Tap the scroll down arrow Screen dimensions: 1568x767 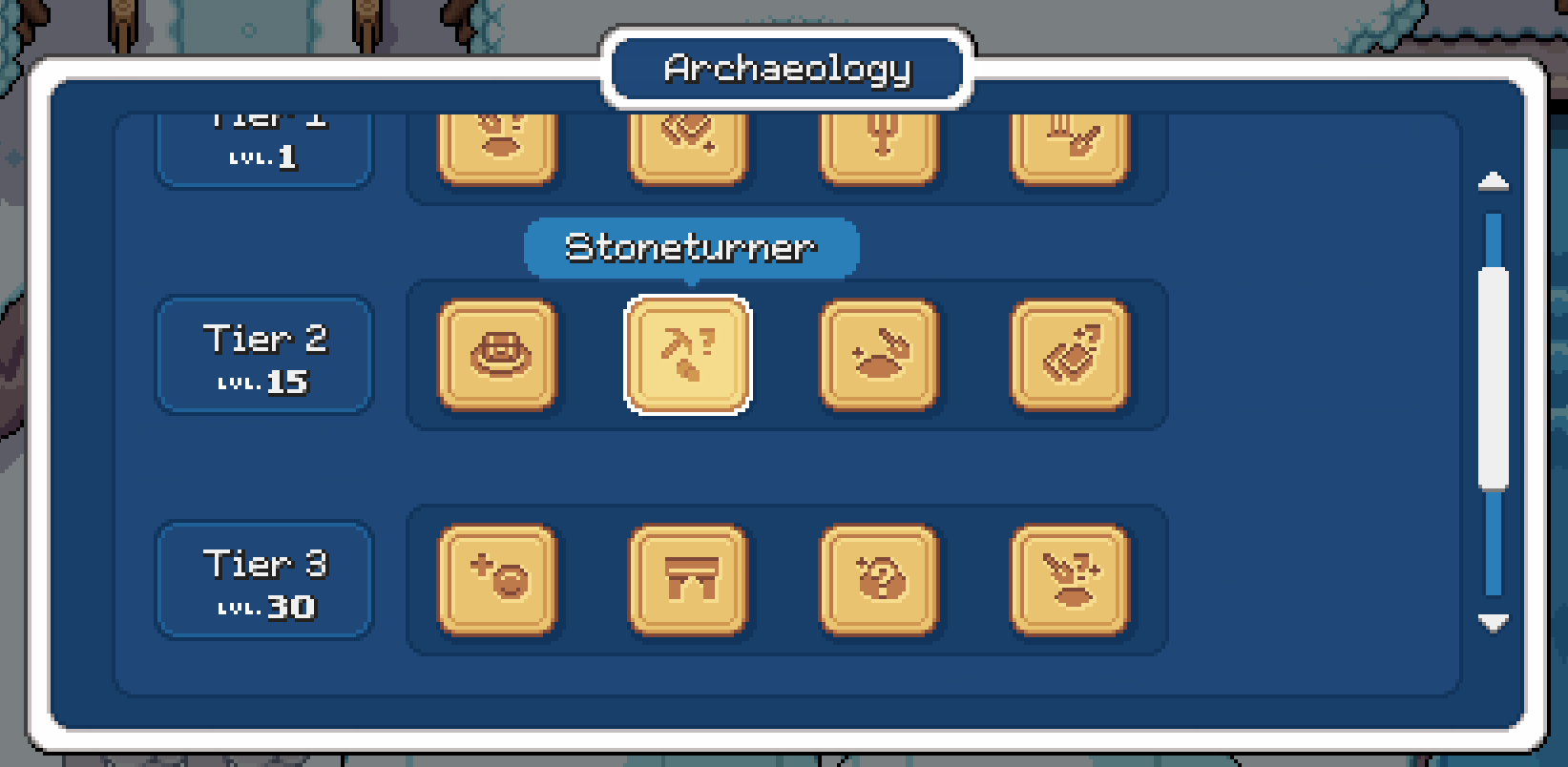click(1493, 623)
